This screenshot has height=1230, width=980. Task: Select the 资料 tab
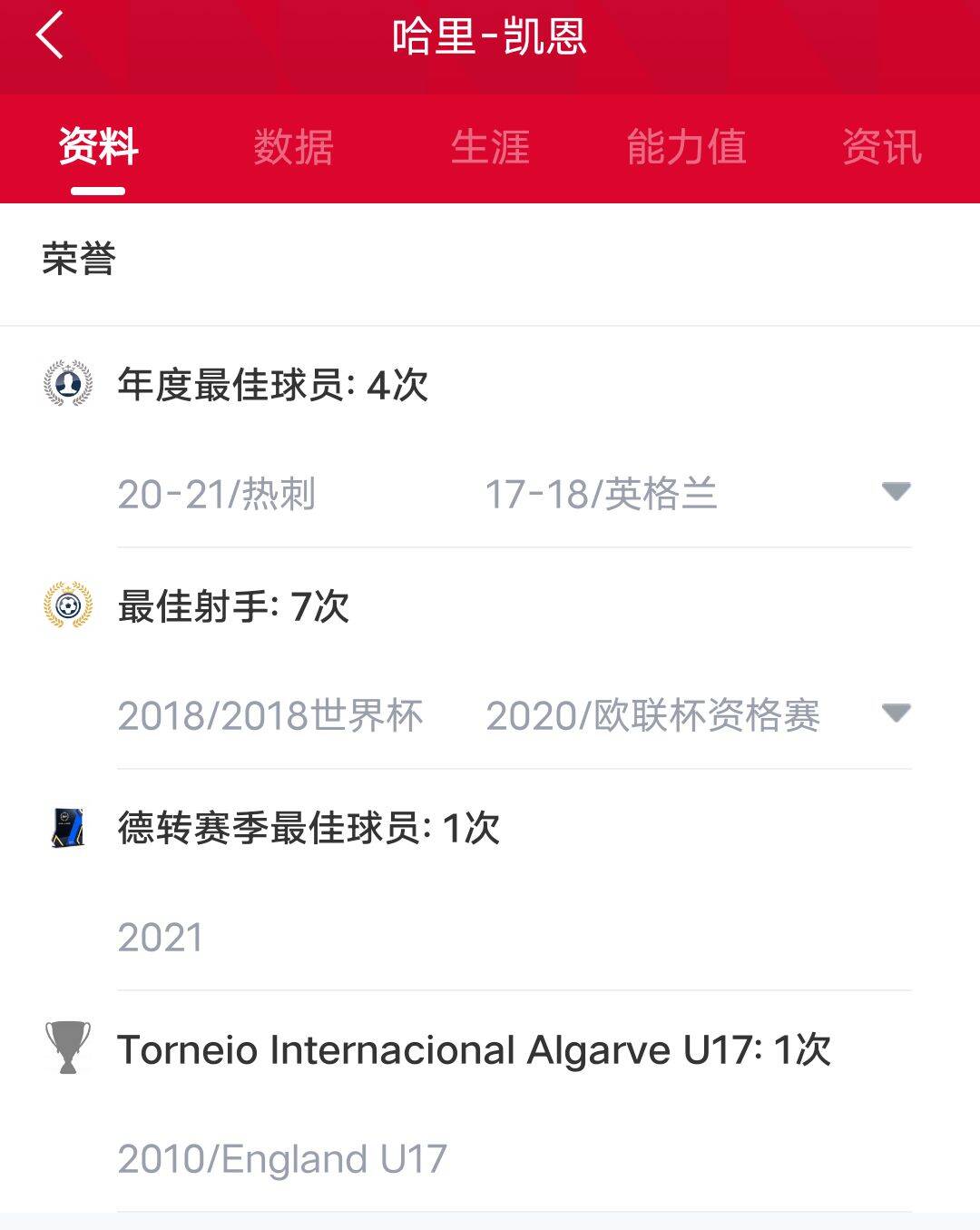[98, 147]
